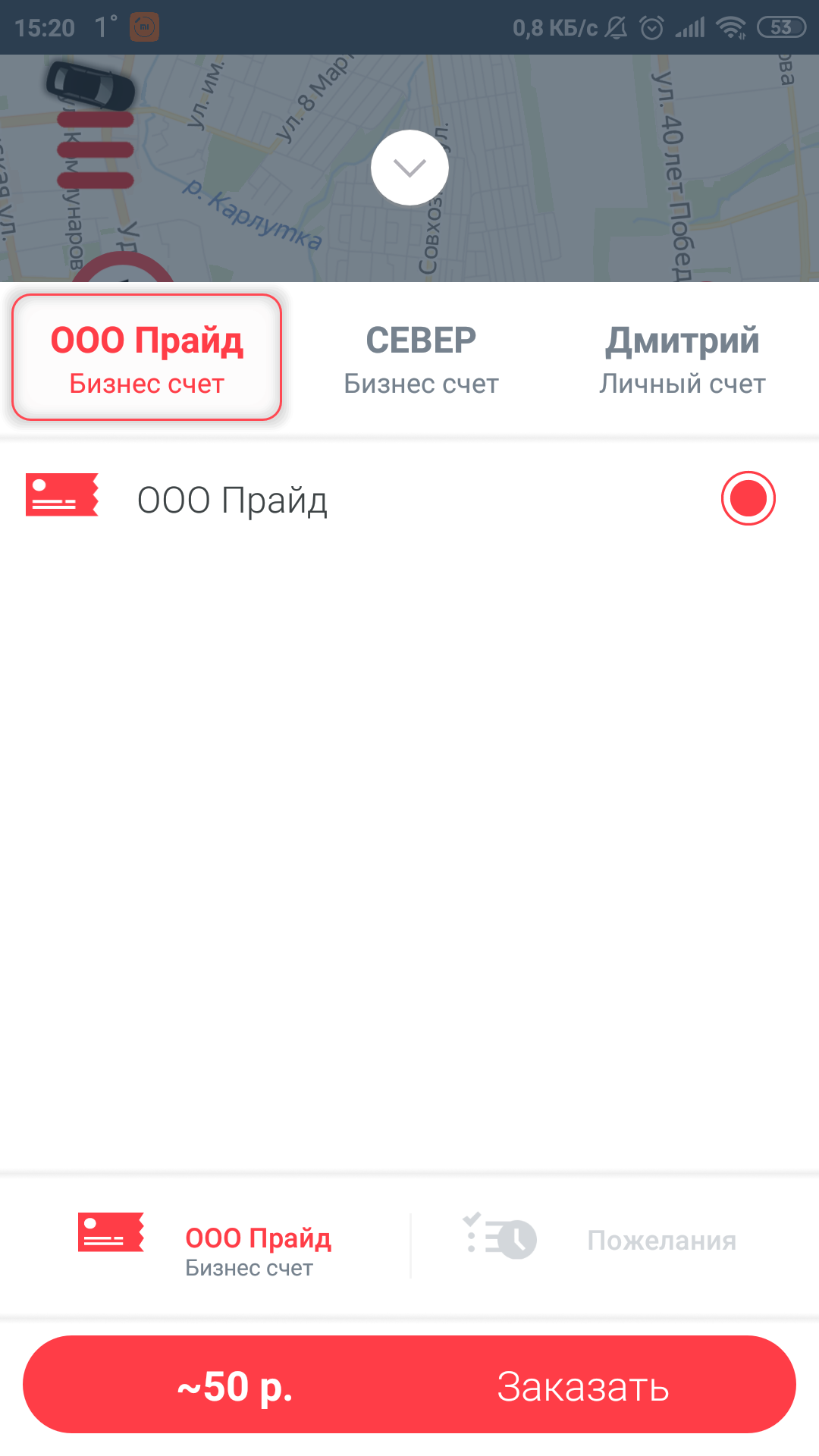Screen dimensions: 819x1456
Task: Select the ООО Прайд business account tab
Action: point(147,357)
